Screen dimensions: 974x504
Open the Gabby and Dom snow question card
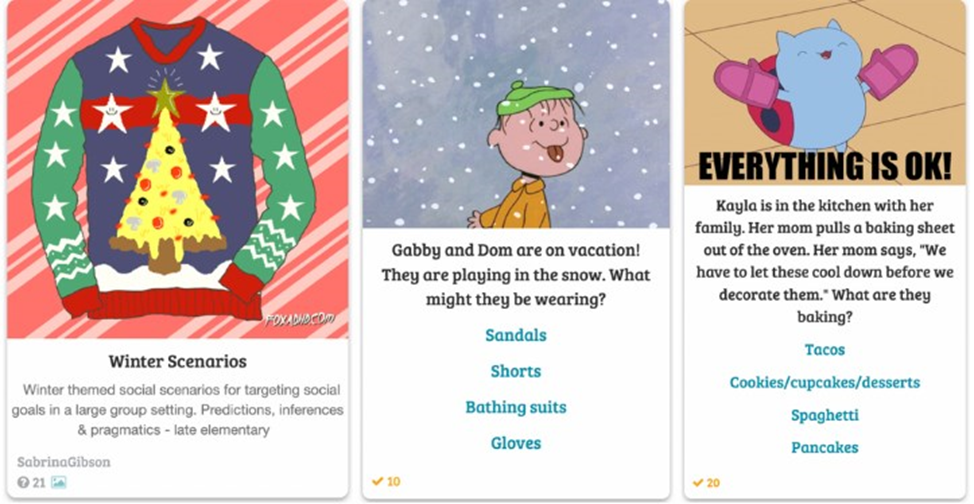(x=514, y=274)
